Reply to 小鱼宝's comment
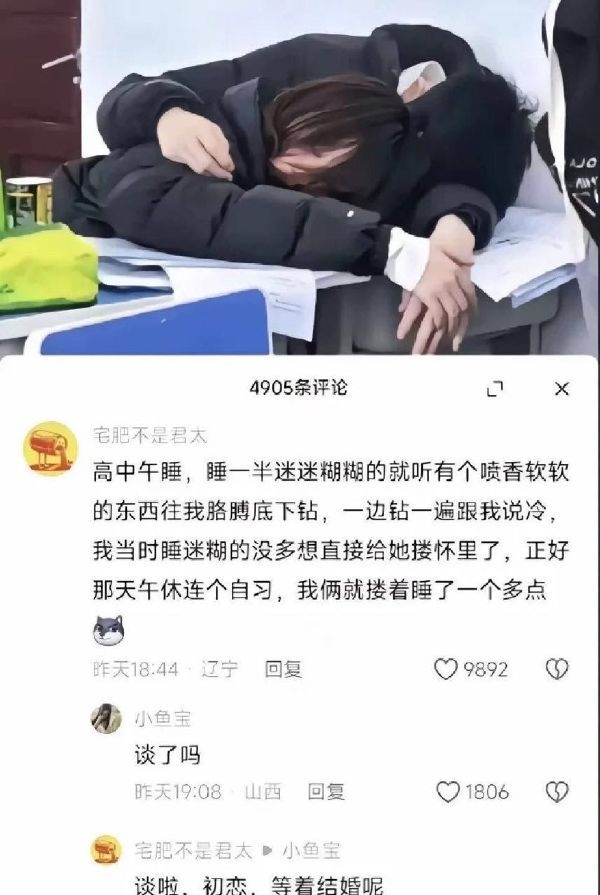Viewport: 600px width, 895px height. (326, 791)
